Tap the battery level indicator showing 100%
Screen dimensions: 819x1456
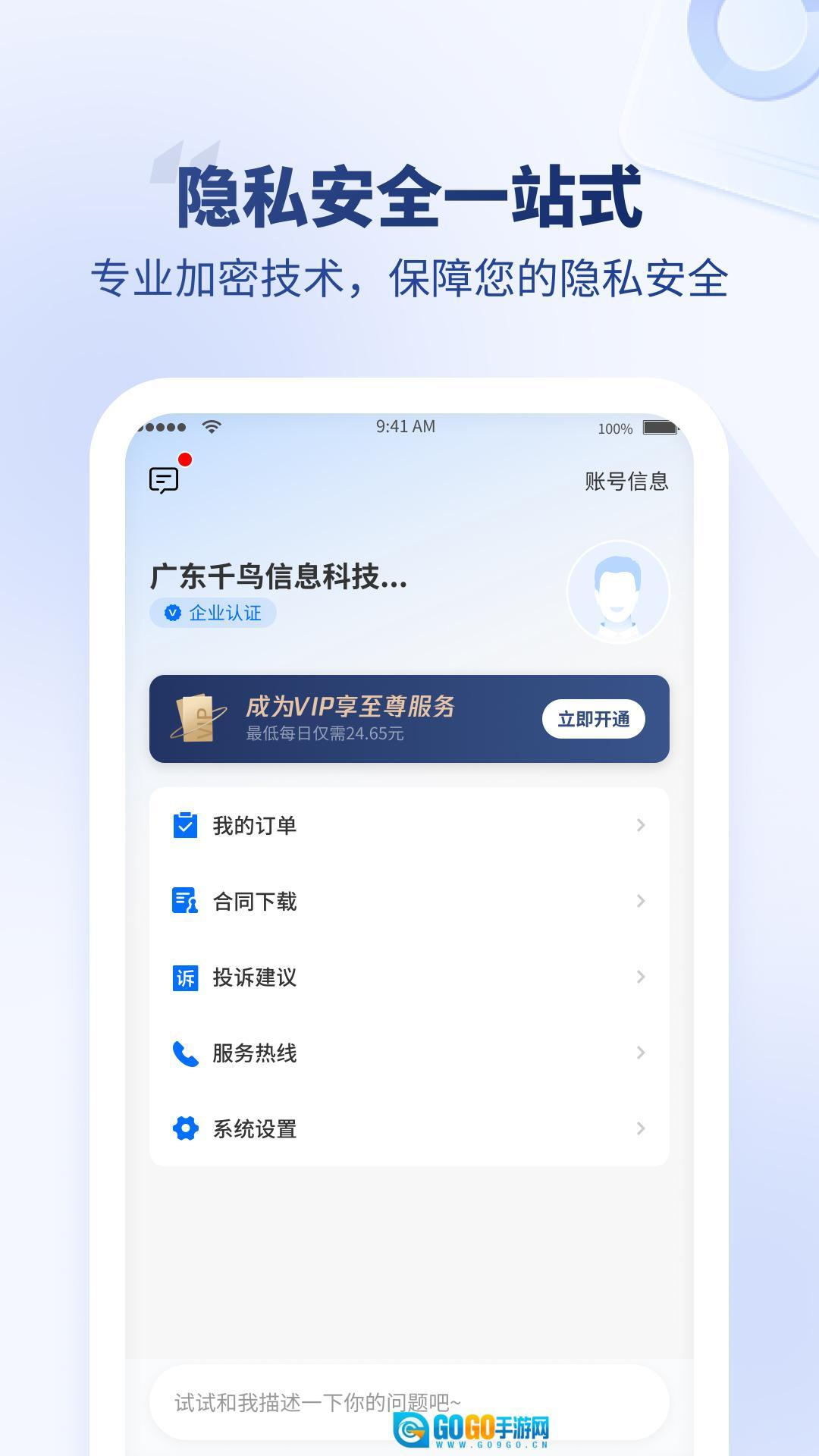659,426
